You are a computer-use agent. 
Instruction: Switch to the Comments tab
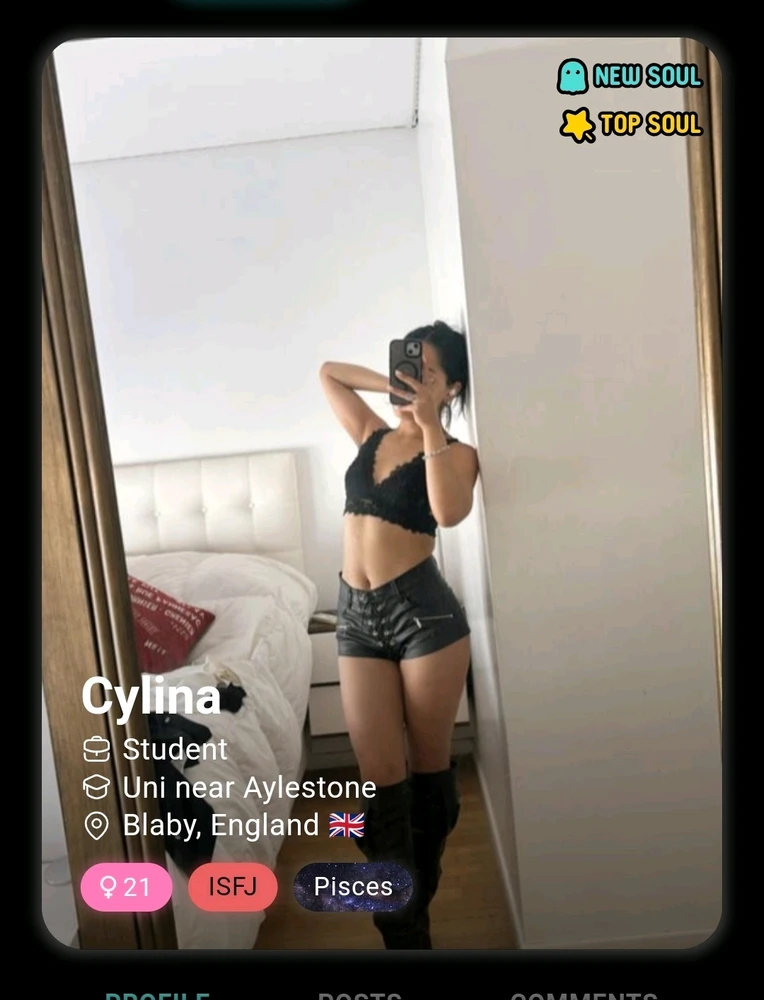(581, 995)
